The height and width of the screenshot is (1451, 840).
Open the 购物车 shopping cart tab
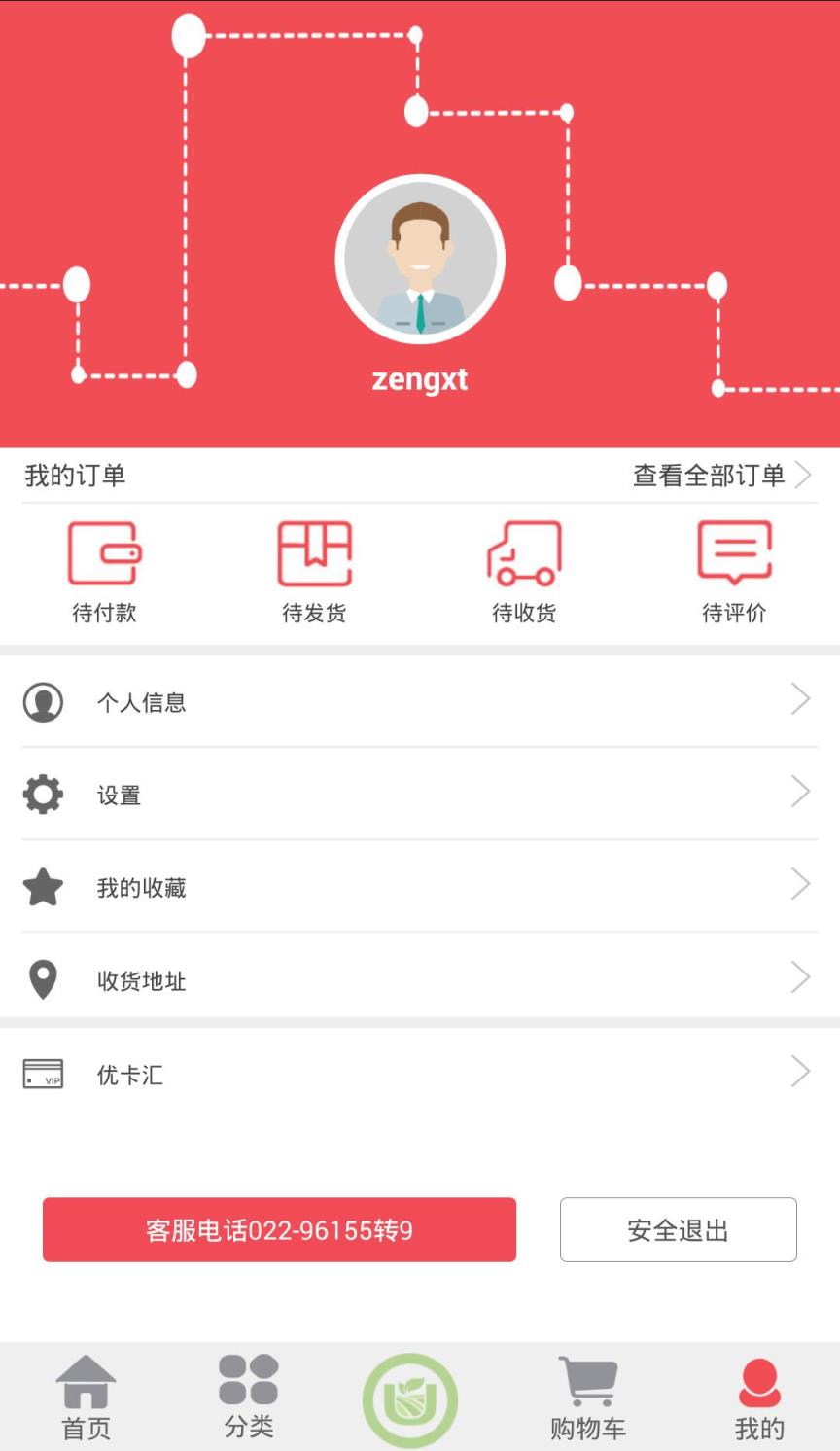587,1397
